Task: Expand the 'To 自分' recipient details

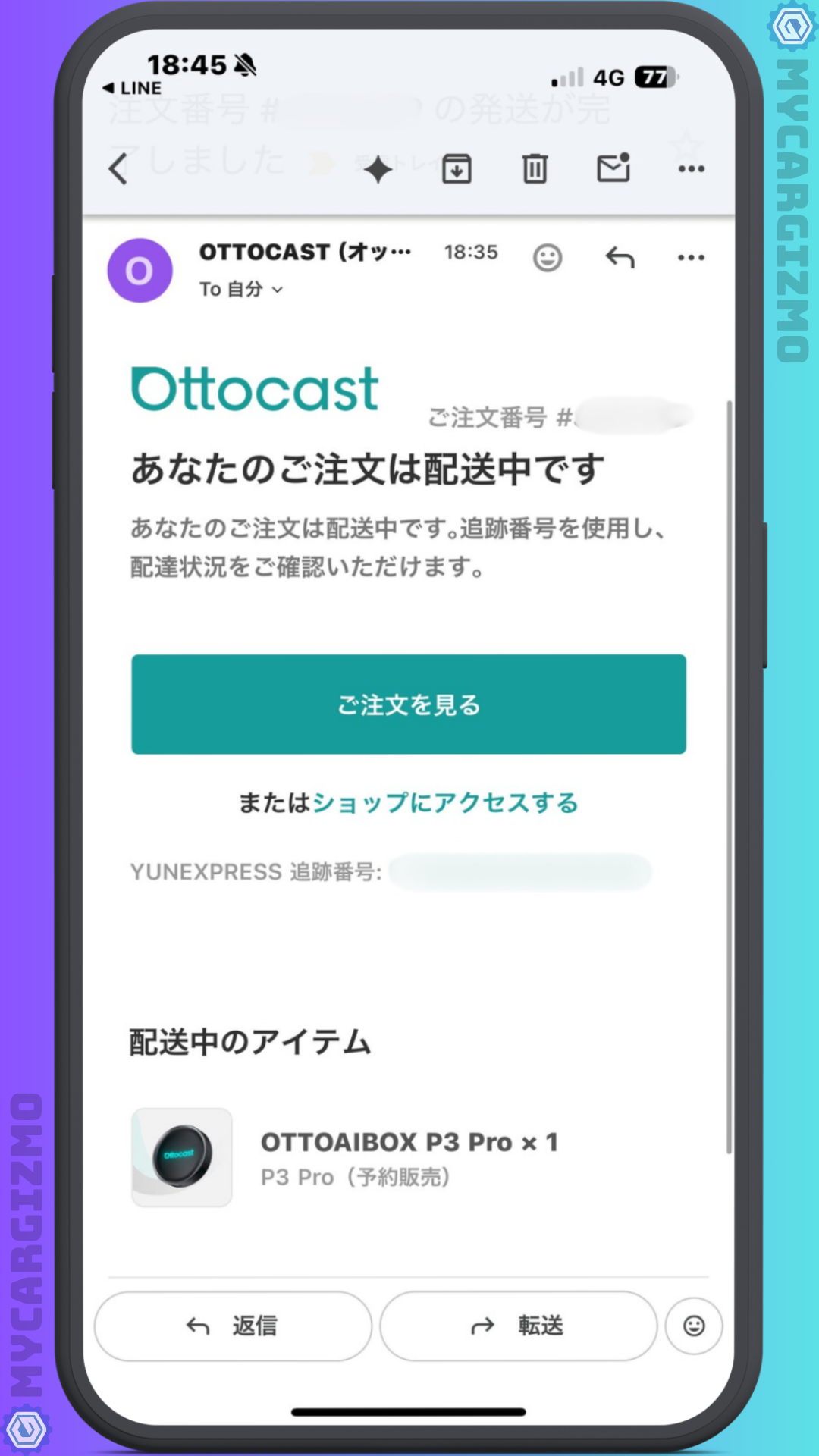Action: pos(241,289)
